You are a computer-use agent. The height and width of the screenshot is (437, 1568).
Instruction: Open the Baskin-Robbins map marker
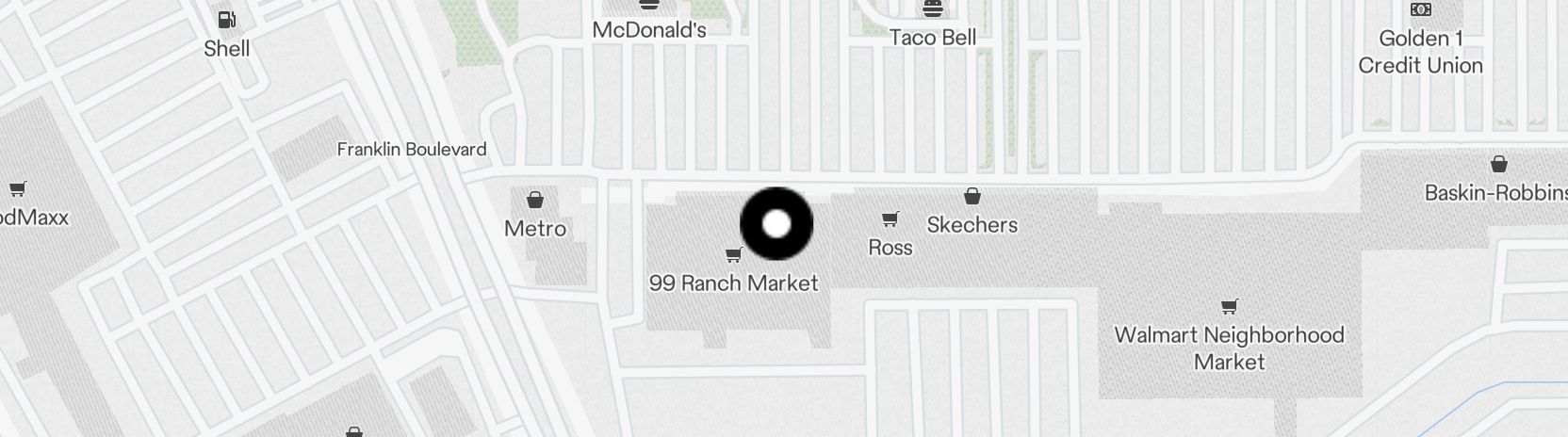tap(1498, 166)
